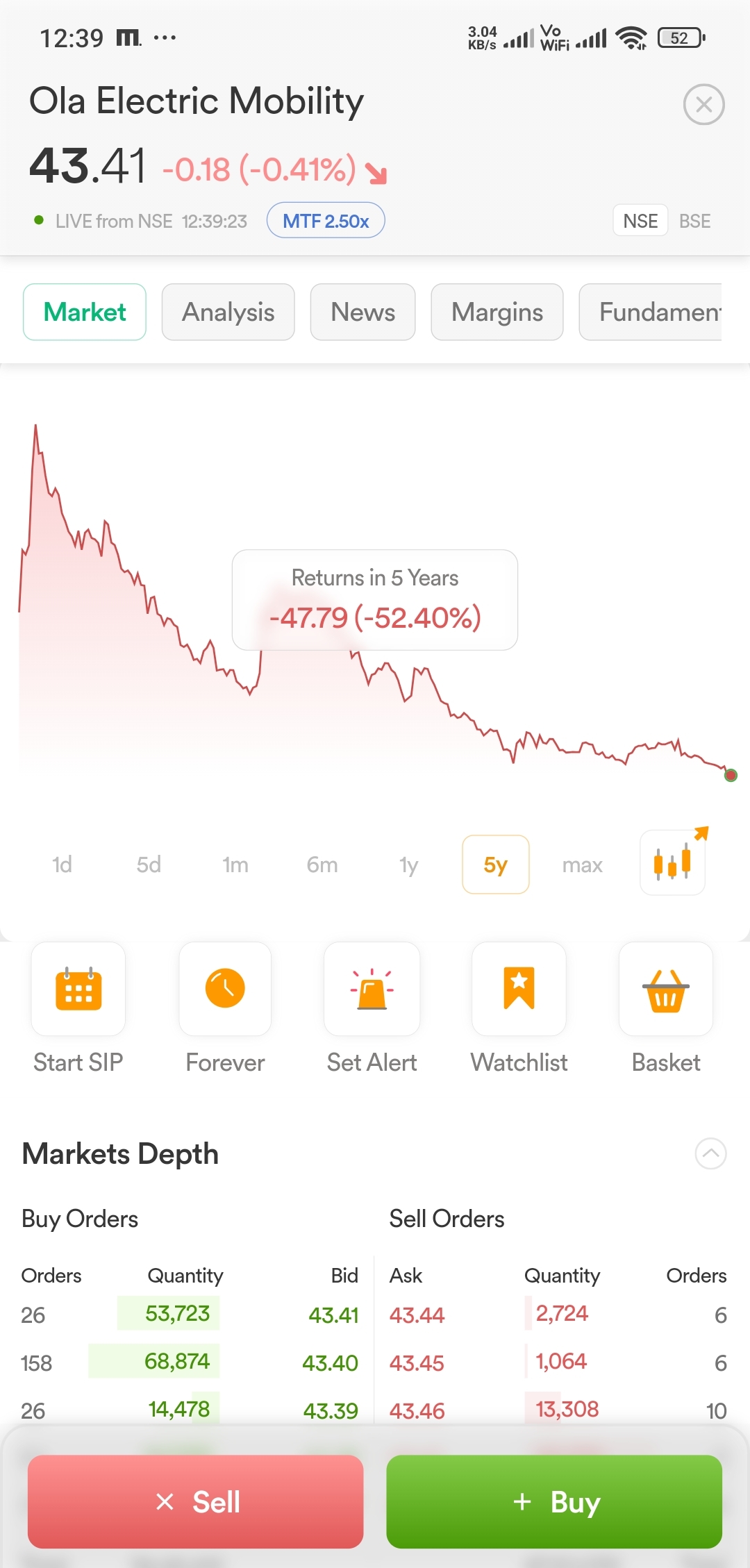Choose the 6m chart range
This screenshot has width=750, height=1568.
322,865
